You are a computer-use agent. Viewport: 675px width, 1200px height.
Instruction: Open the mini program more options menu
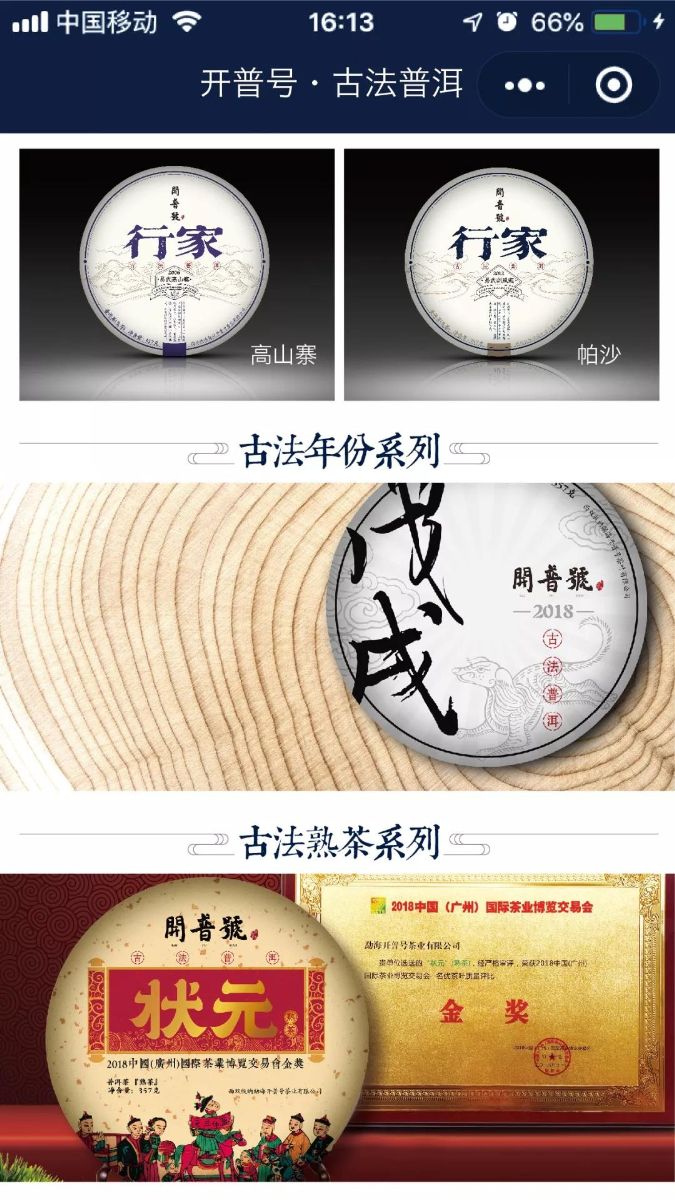(x=525, y=85)
